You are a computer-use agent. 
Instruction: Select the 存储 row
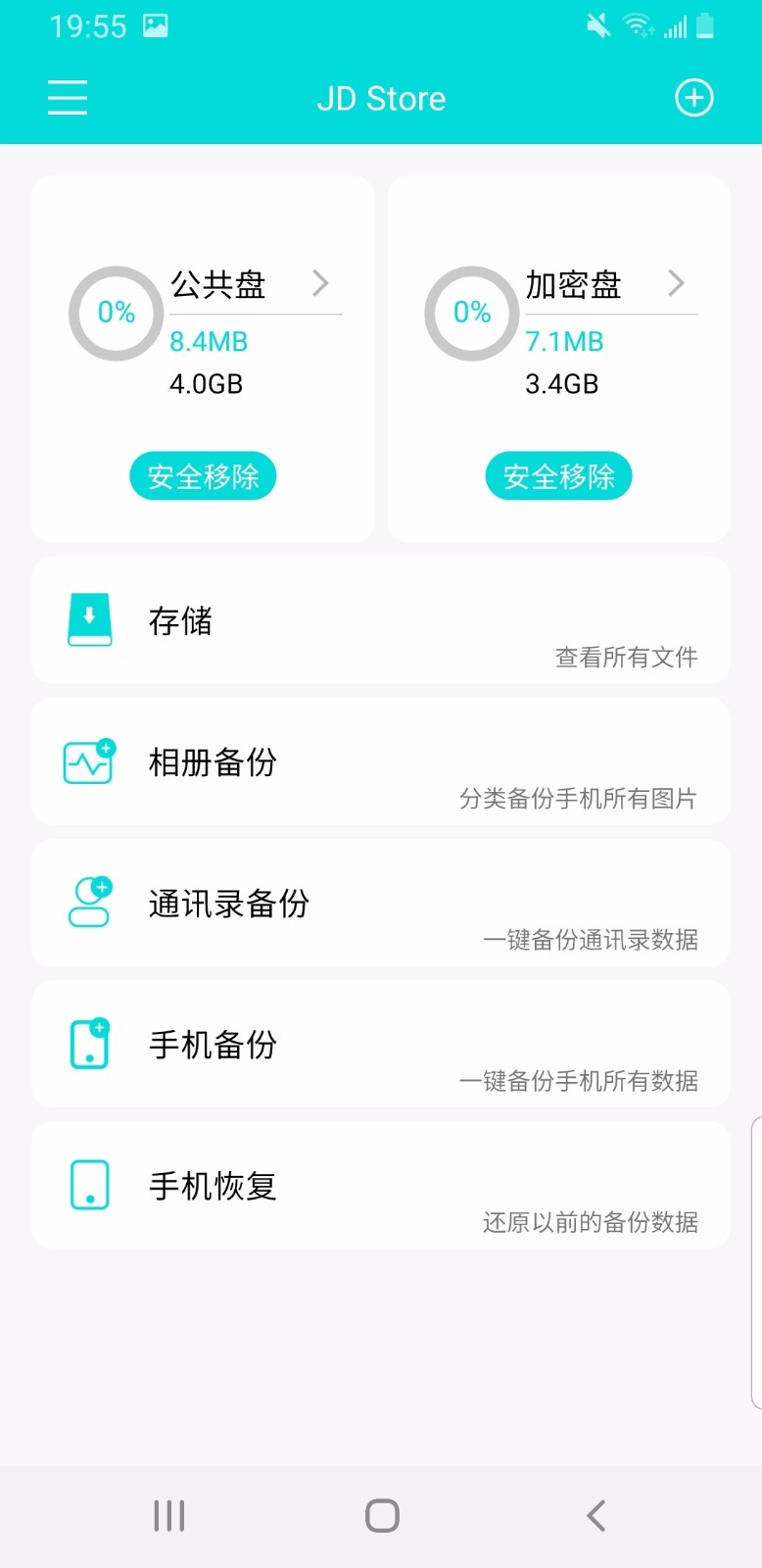pos(380,619)
